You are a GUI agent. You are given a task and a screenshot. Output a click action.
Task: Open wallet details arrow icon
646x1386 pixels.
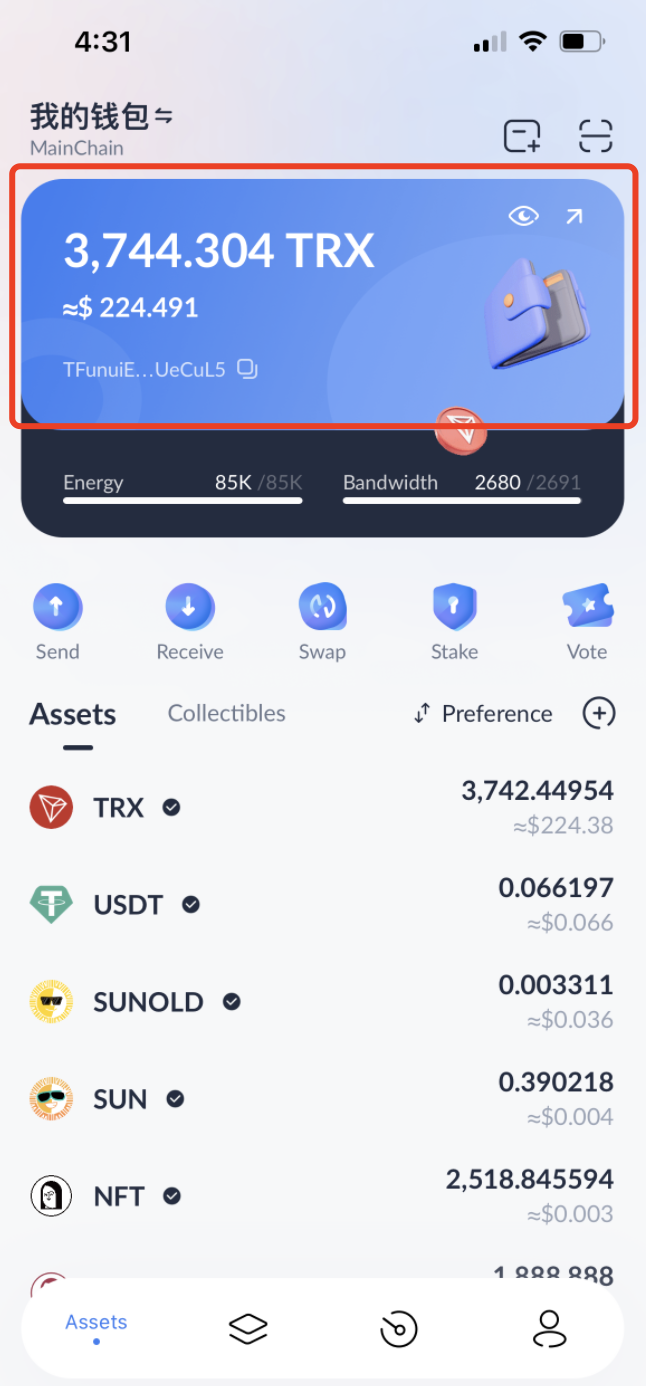click(x=574, y=216)
